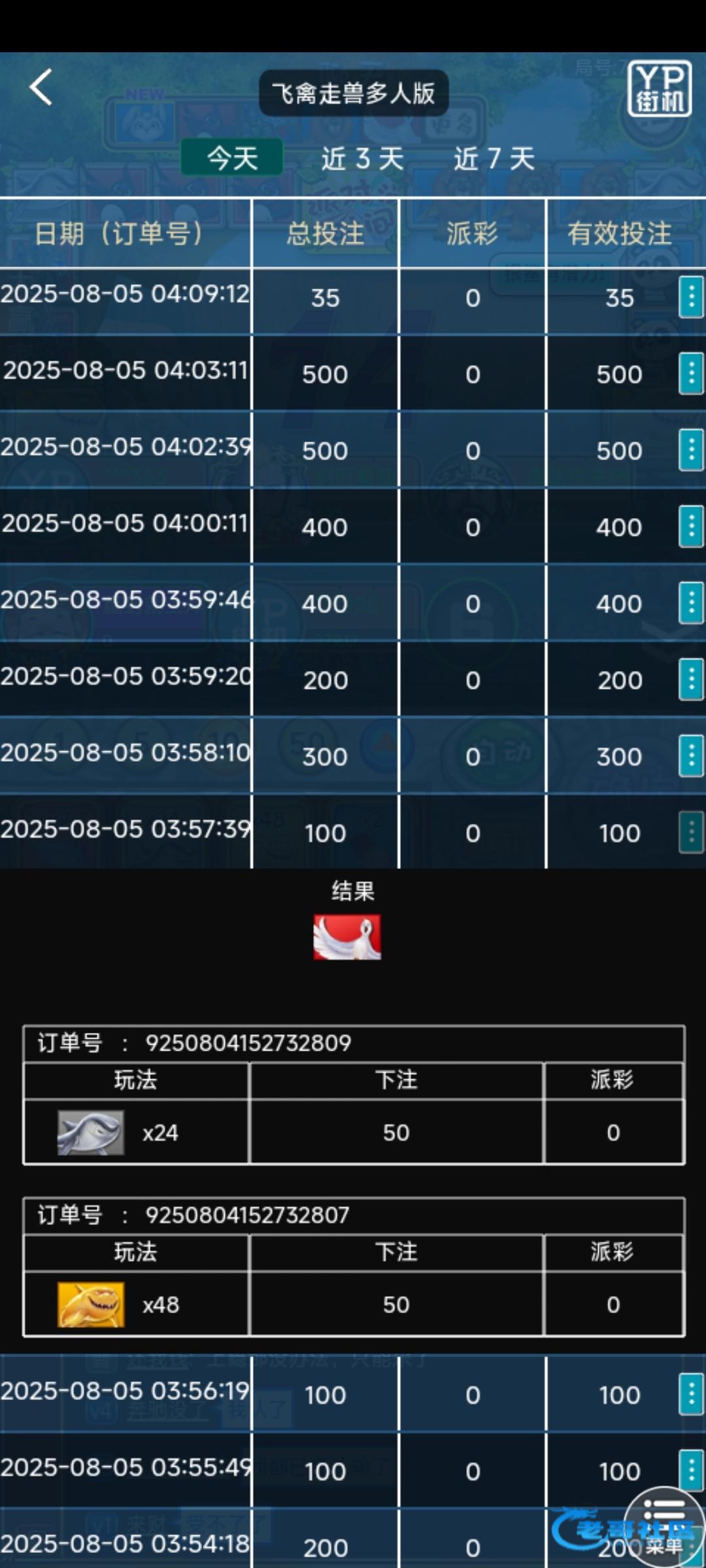The height and width of the screenshot is (1568, 706).
Task: Open the more icon on the 03:59:46 row
Action: tap(691, 603)
